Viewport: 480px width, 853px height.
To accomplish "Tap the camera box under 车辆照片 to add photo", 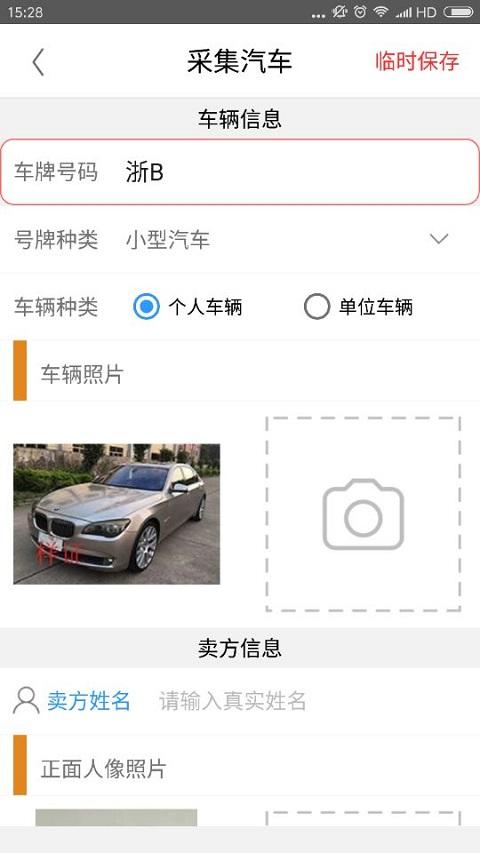I will tap(363, 514).
